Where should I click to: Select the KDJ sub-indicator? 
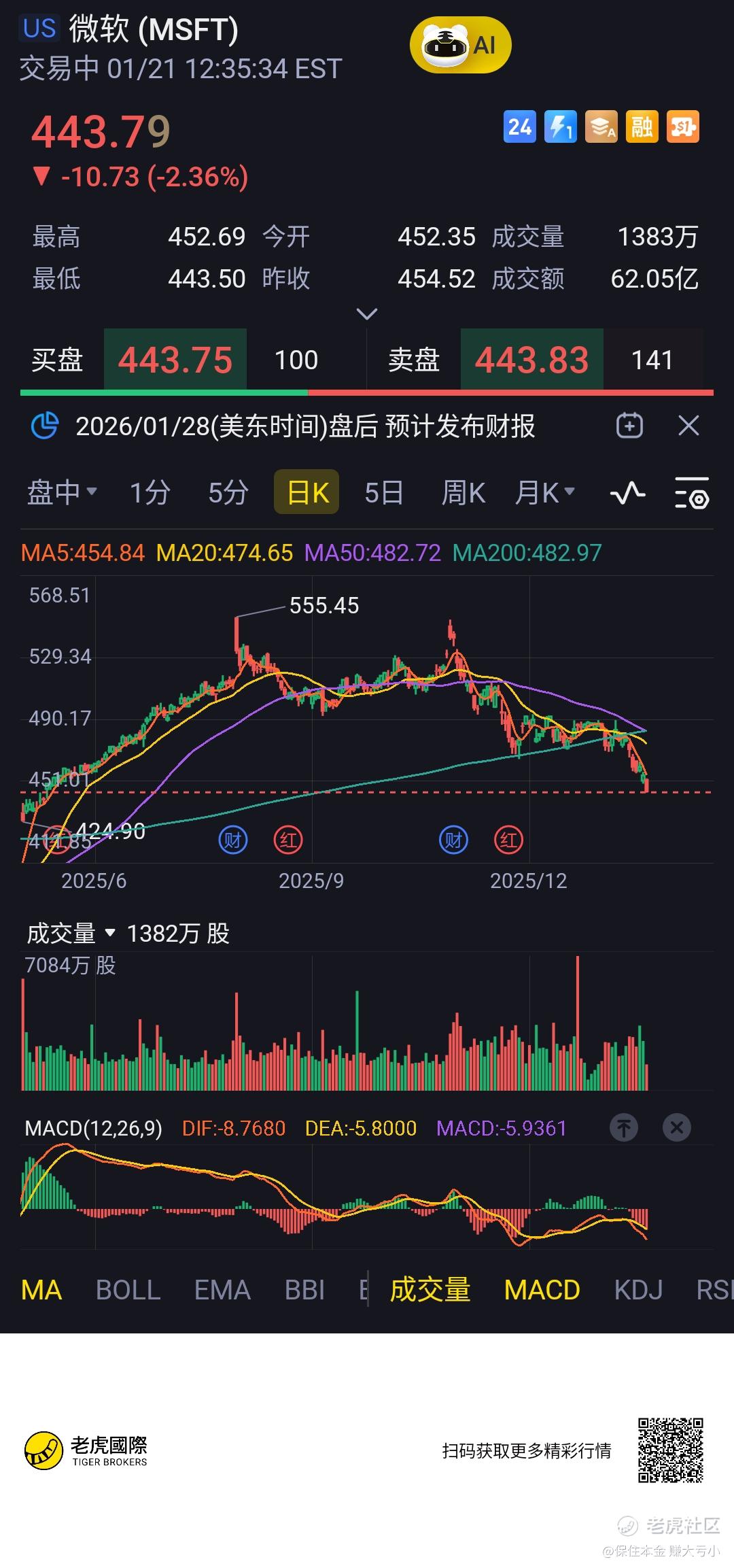coord(637,1290)
